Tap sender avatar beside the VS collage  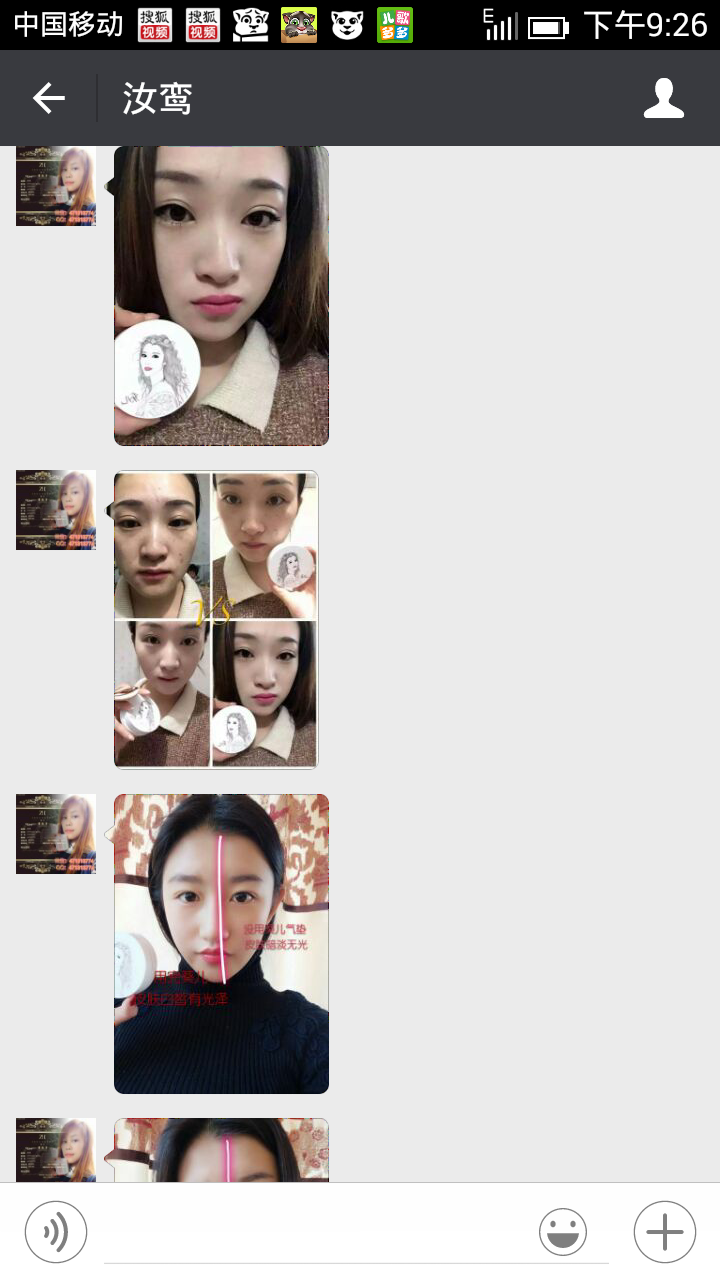(56, 510)
